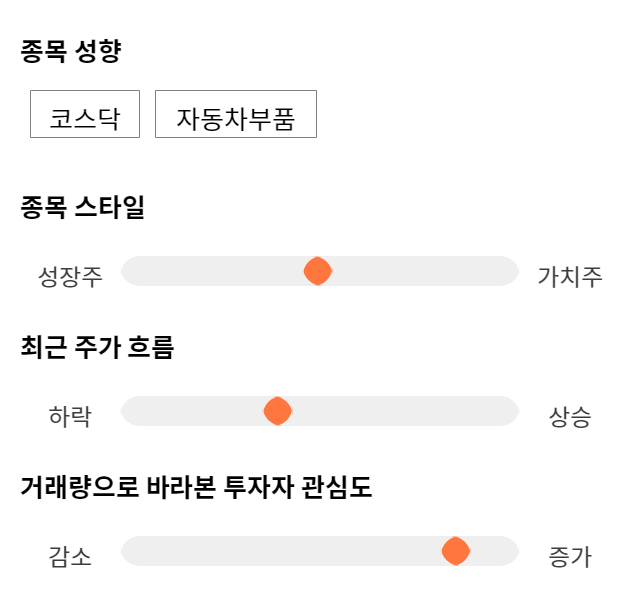Open the 자동차부품 sector chip

point(236,114)
